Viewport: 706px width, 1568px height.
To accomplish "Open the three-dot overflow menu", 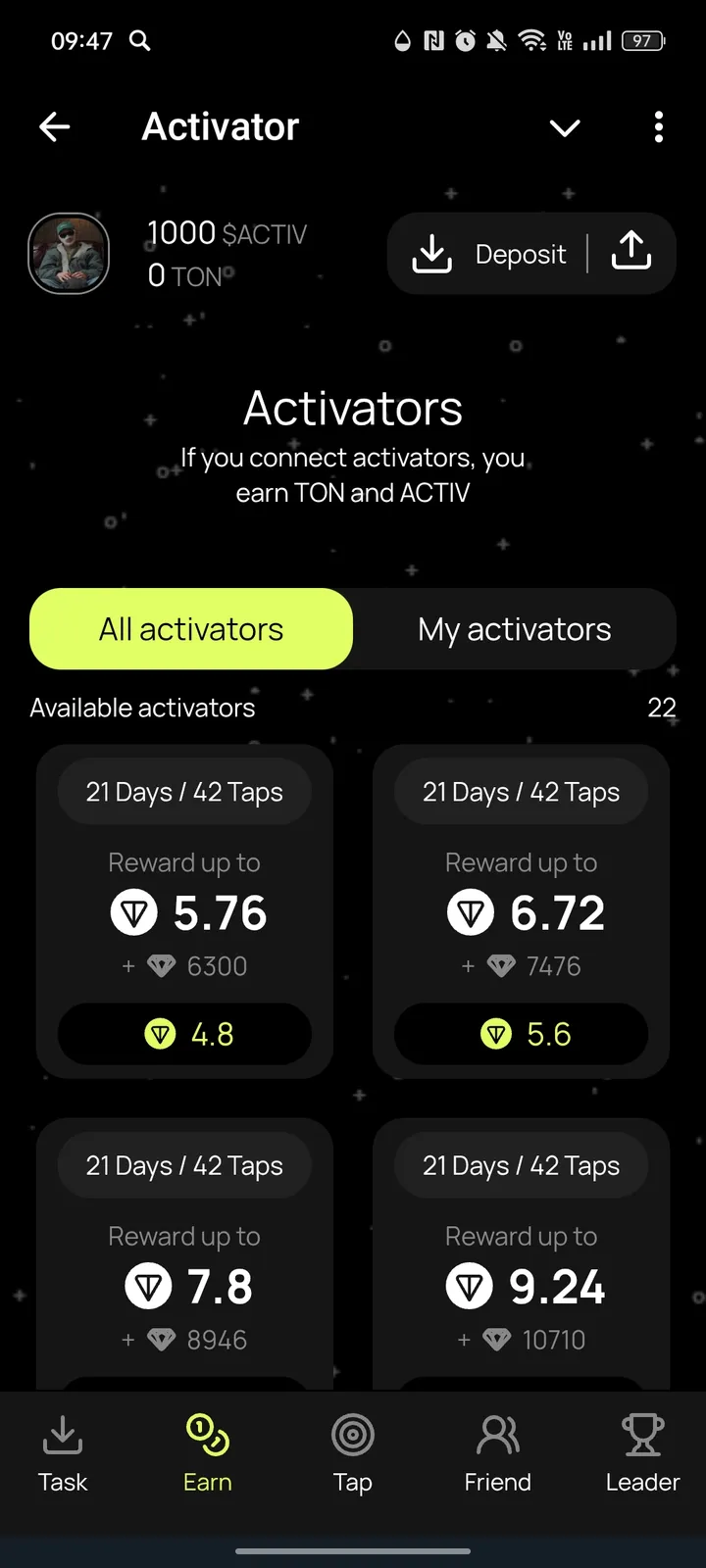I will (658, 127).
